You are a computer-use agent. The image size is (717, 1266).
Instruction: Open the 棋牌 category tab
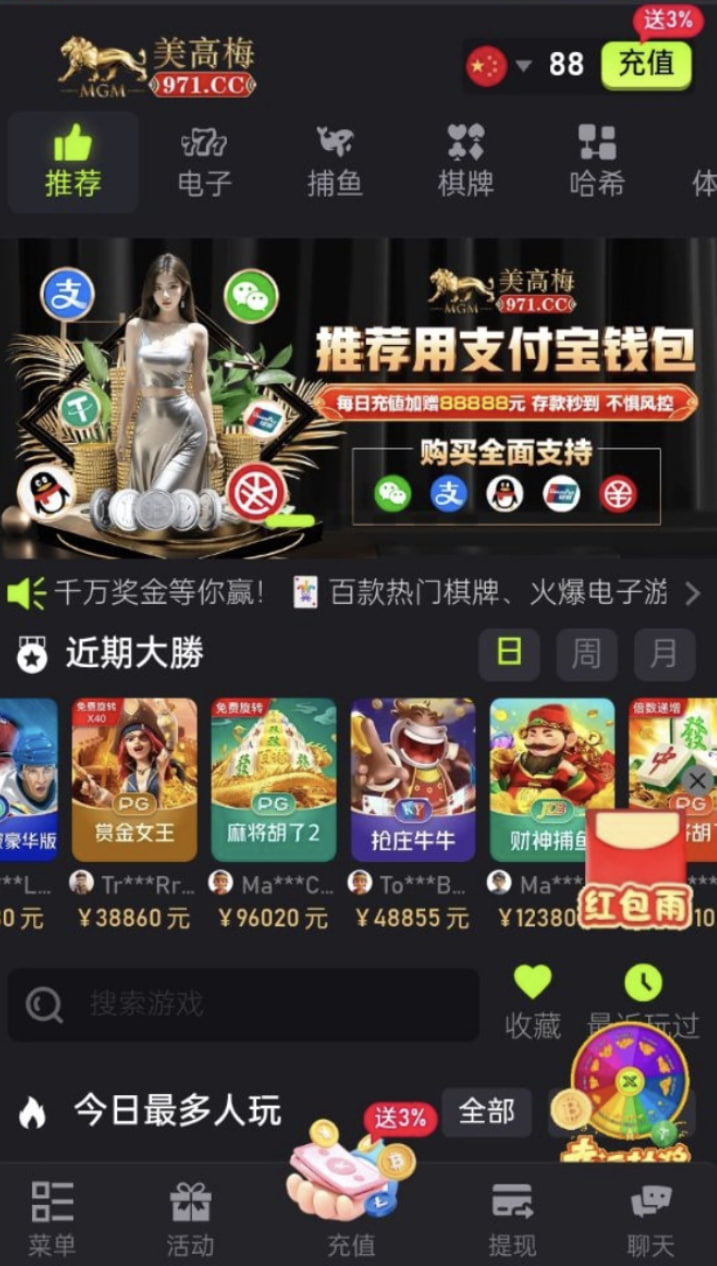[465, 162]
